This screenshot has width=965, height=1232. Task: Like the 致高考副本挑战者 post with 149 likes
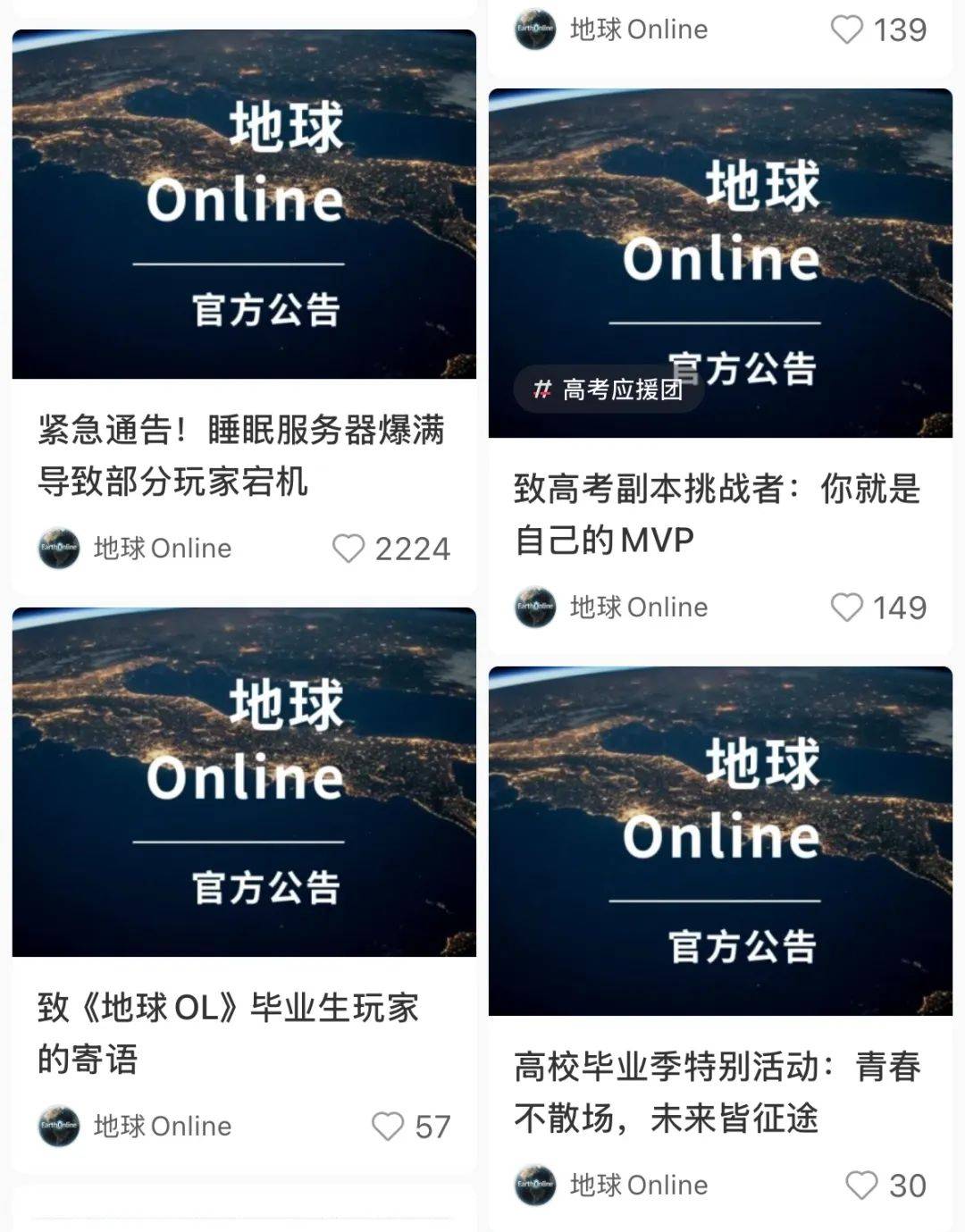pos(846,608)
